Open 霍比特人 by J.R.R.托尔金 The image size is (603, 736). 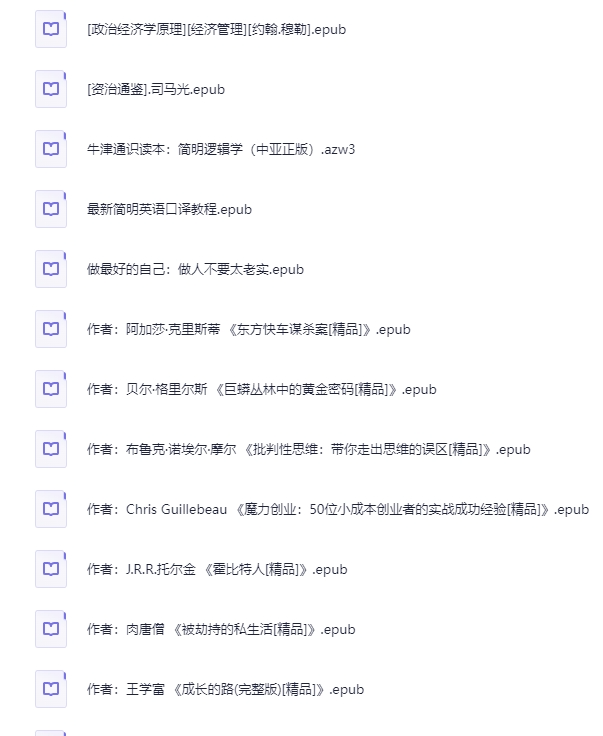[x=217, y=569]
